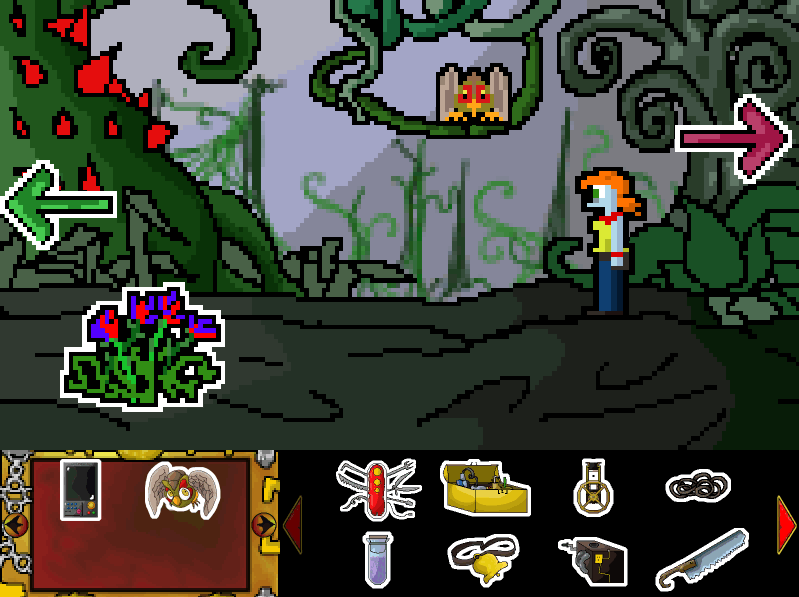
Task: Select the yellow toolbox item
Action: [485, 487]
